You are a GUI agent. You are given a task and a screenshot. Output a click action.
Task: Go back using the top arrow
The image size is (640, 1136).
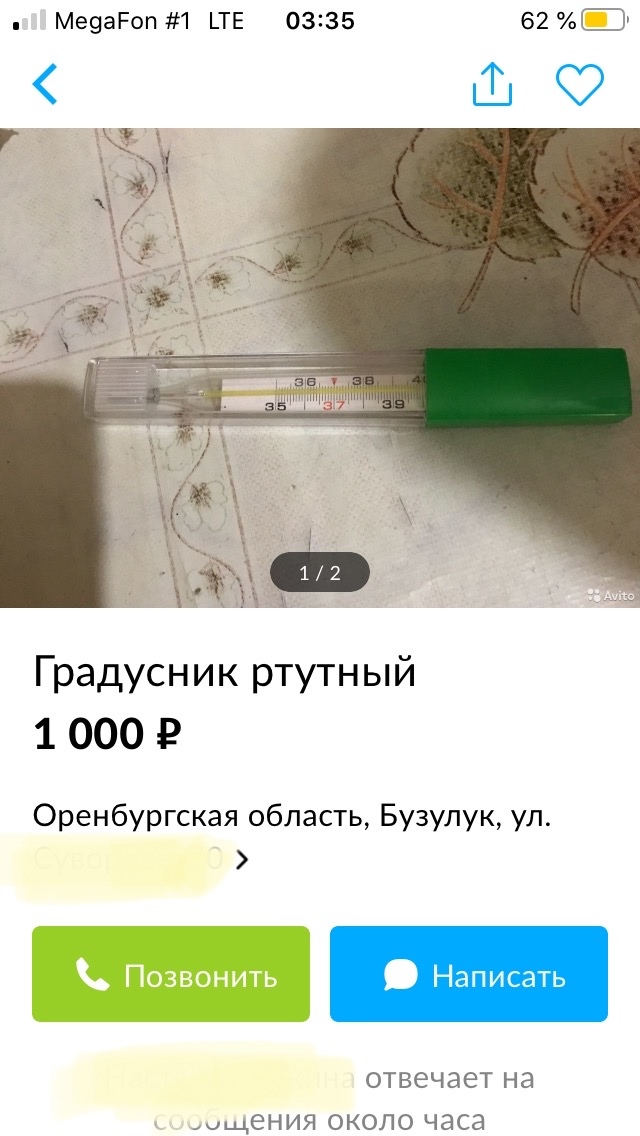pos(46,85)
